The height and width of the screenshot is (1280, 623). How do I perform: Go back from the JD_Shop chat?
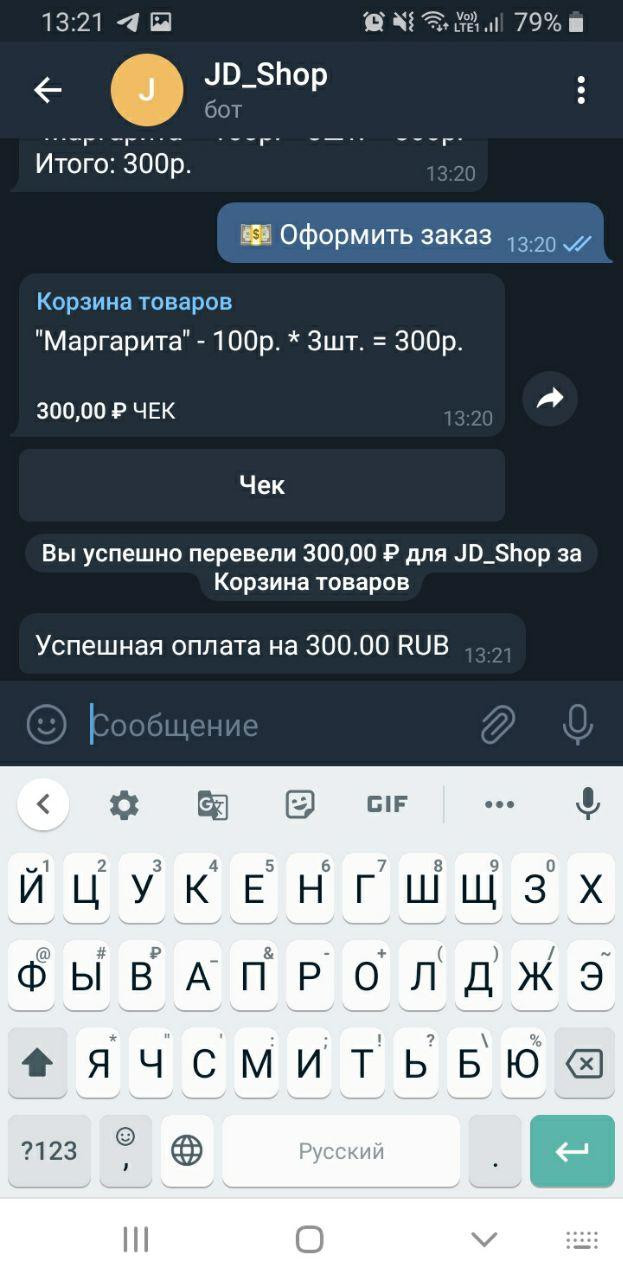point(47,90)
